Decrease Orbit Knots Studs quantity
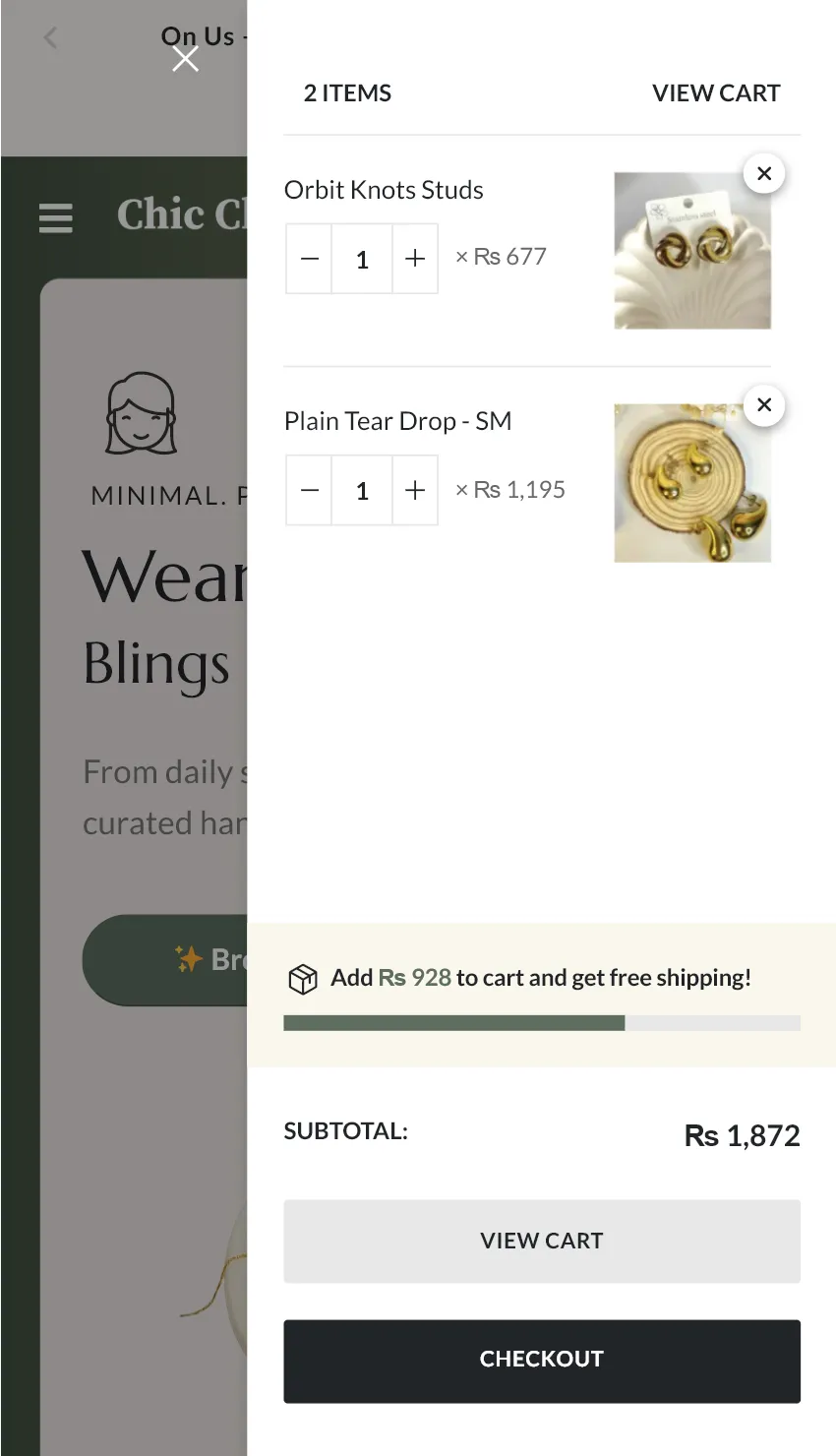 (309, 259)
